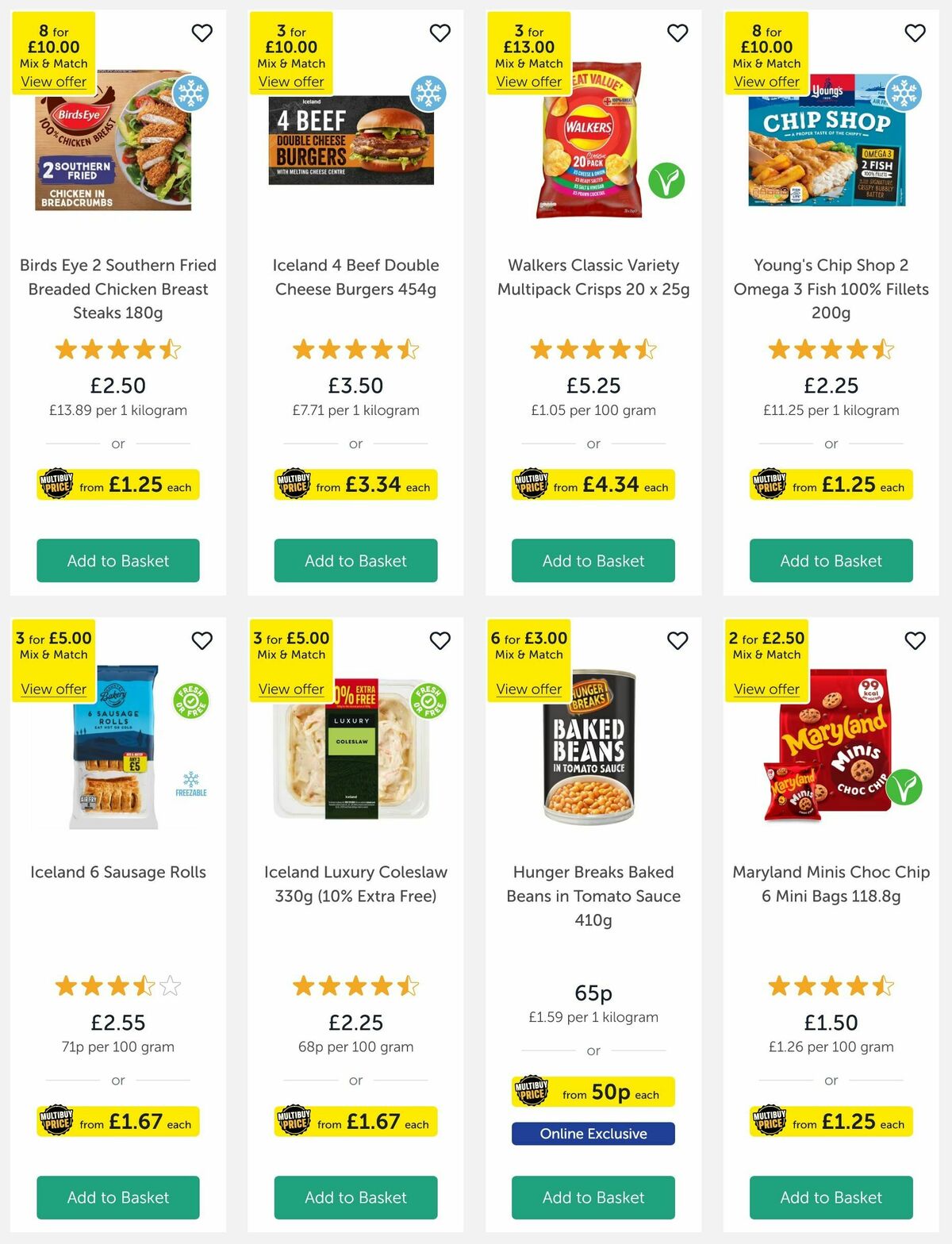Image resolution: width=952 pixels, height=1244 pixels.
Task: View the 6 for £3 baked beans offer
Action: click(529, 689)
